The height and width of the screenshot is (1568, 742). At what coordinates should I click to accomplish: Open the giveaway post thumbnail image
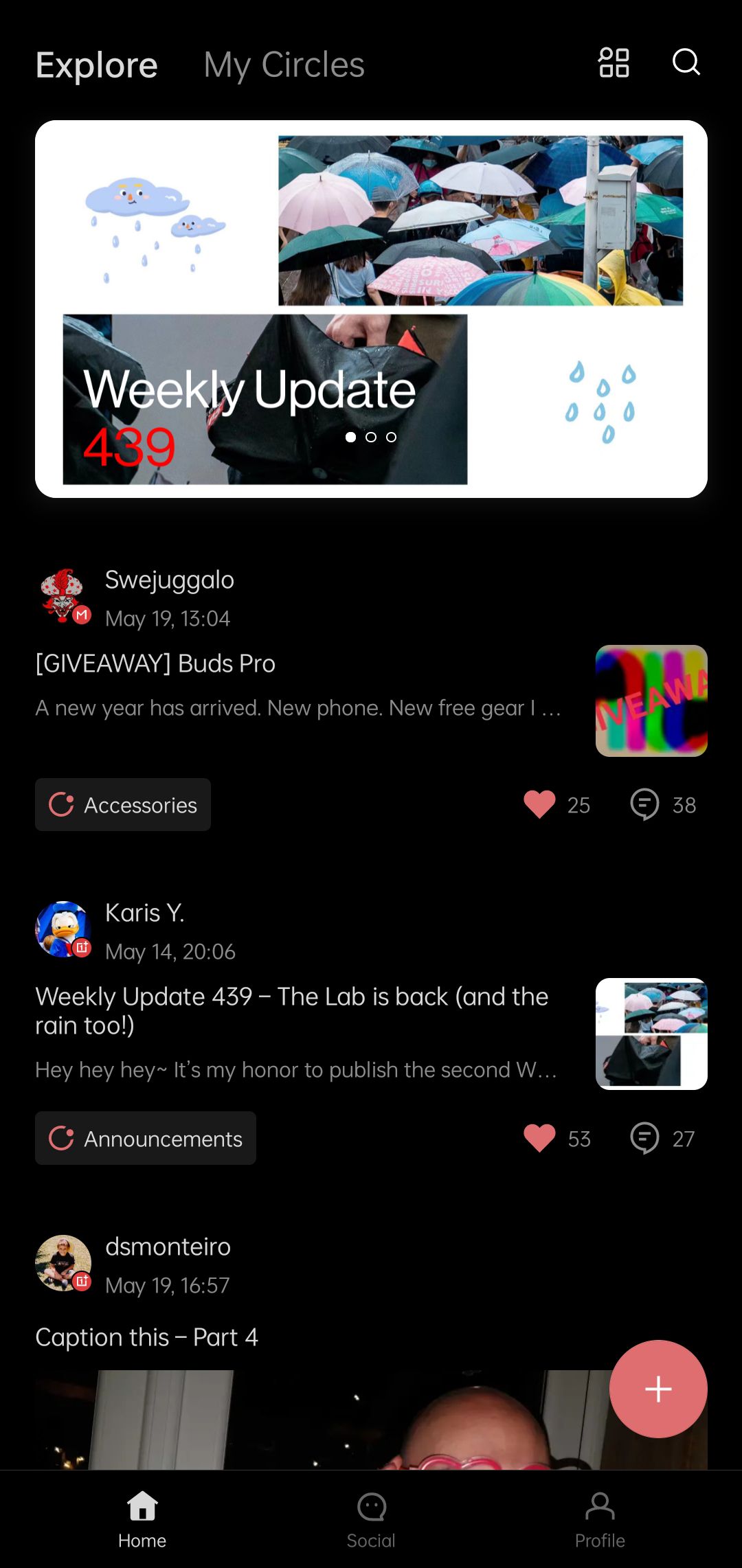tap(651, 700)
